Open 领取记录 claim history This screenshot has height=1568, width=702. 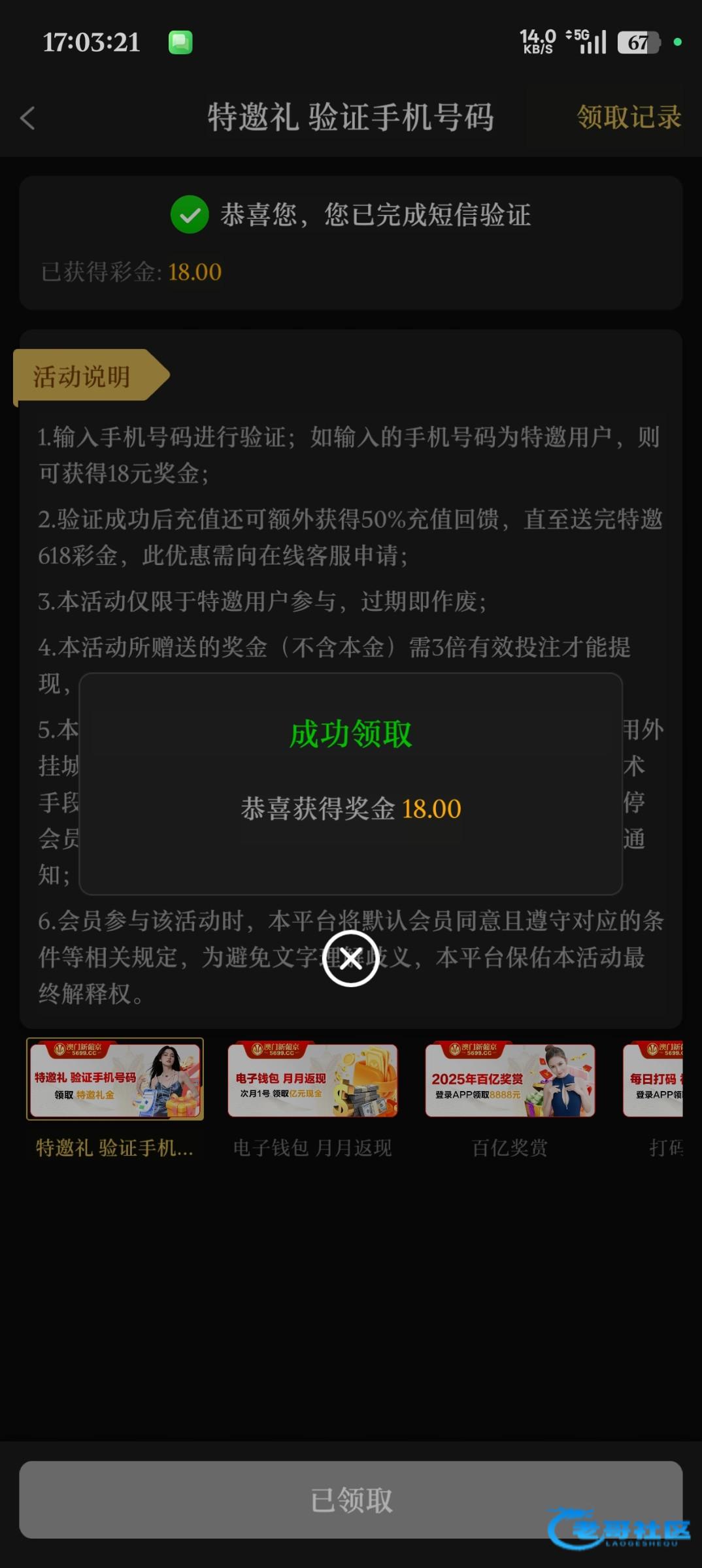(628, 118)
